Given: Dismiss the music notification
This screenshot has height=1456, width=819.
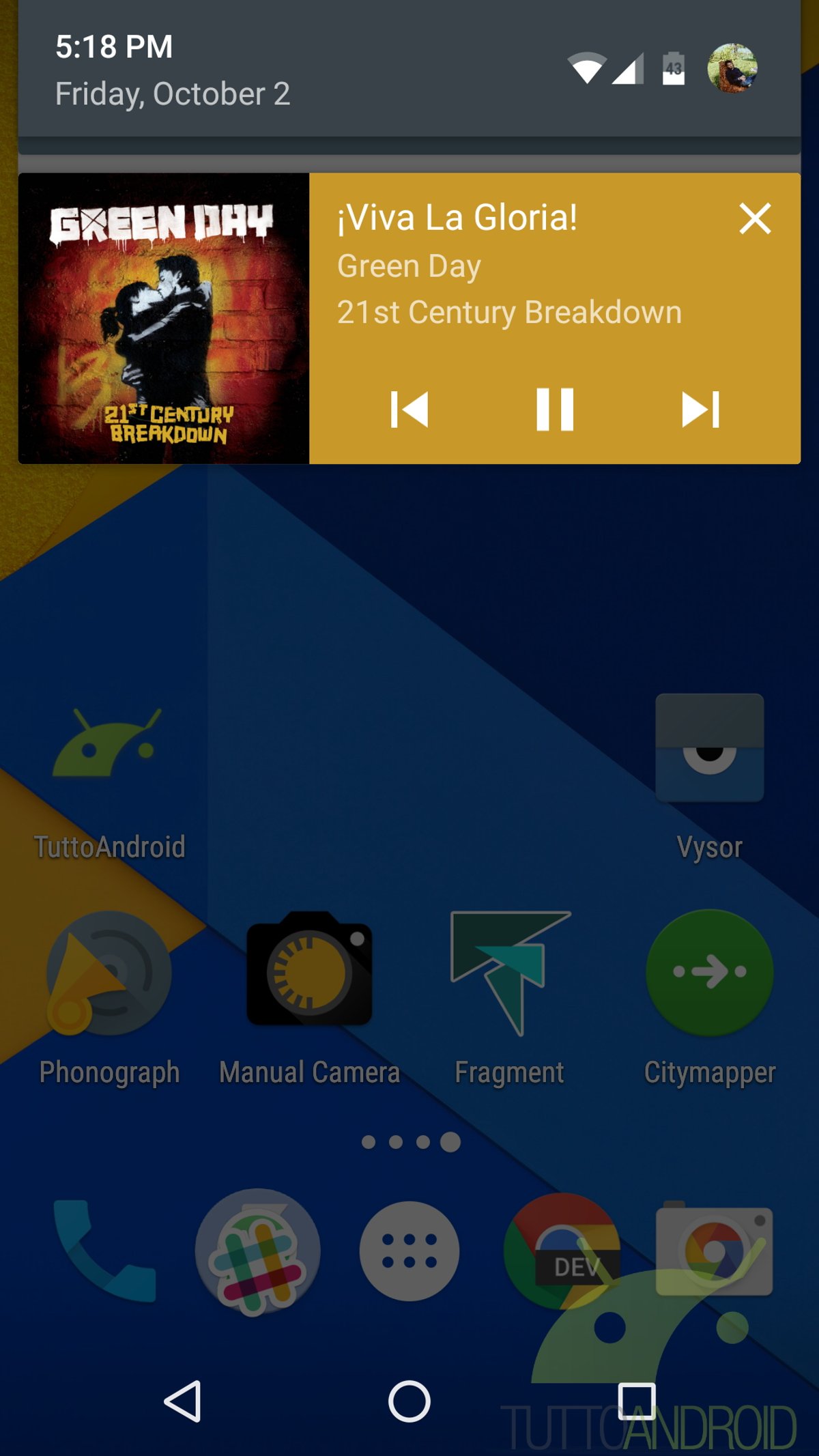Looking at the screenshot, I should pyautogui.click(x=755, y=219).
